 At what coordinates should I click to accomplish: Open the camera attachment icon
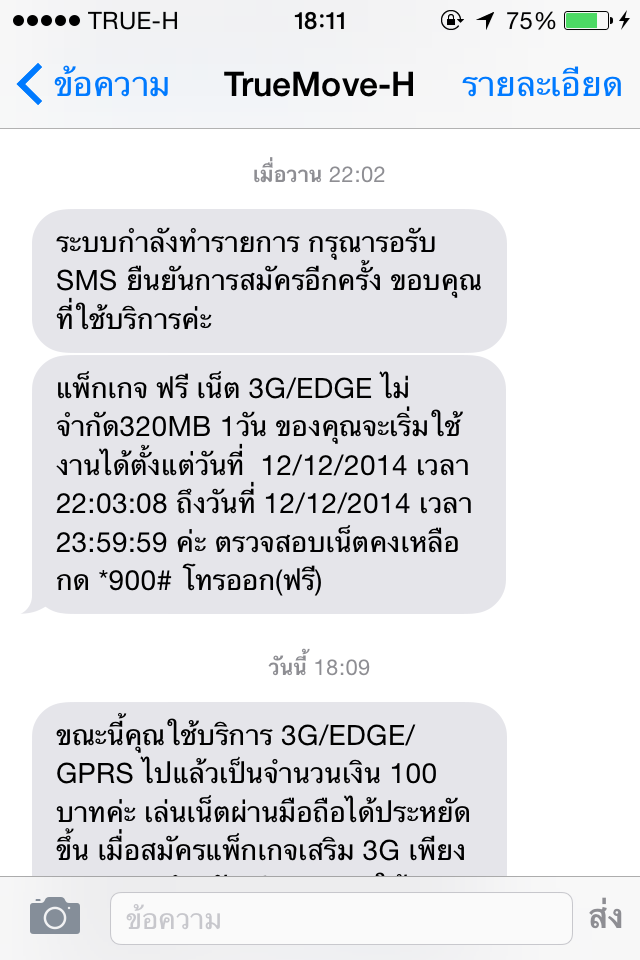(x=55, y=917)
